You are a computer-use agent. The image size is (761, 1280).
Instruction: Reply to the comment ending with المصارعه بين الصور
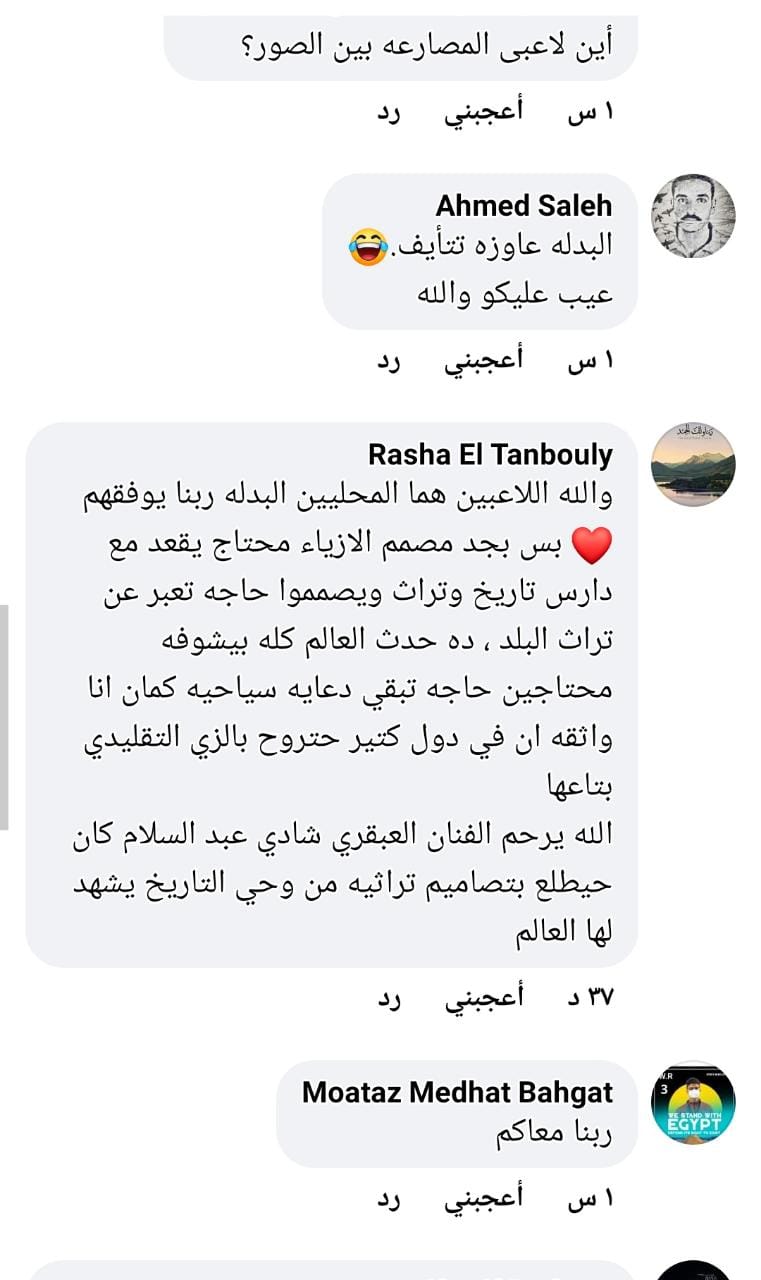[388, 113]
